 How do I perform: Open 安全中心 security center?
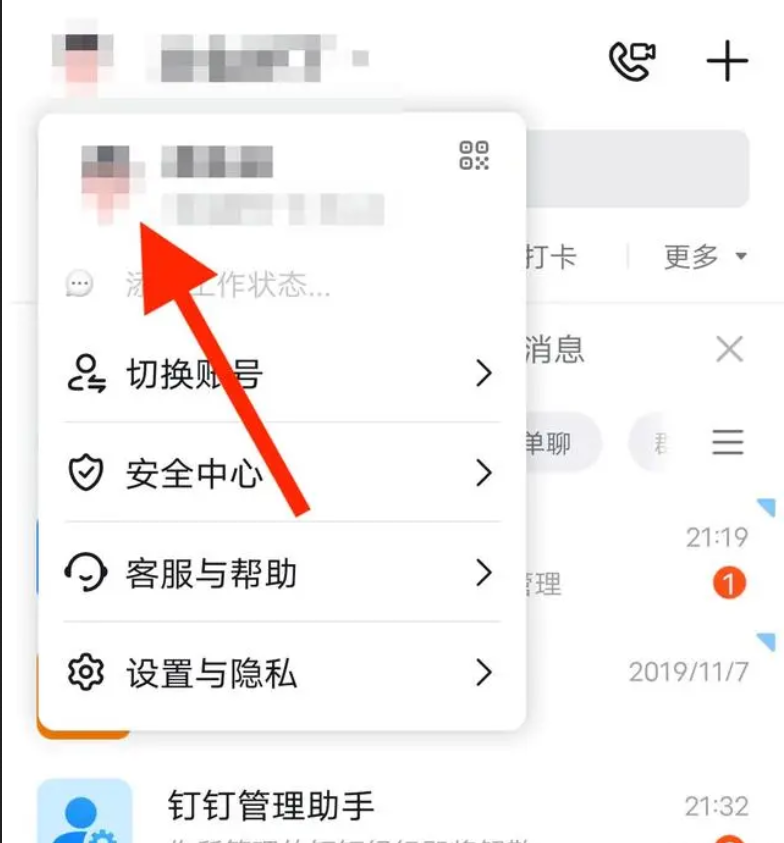coord(280,473)
